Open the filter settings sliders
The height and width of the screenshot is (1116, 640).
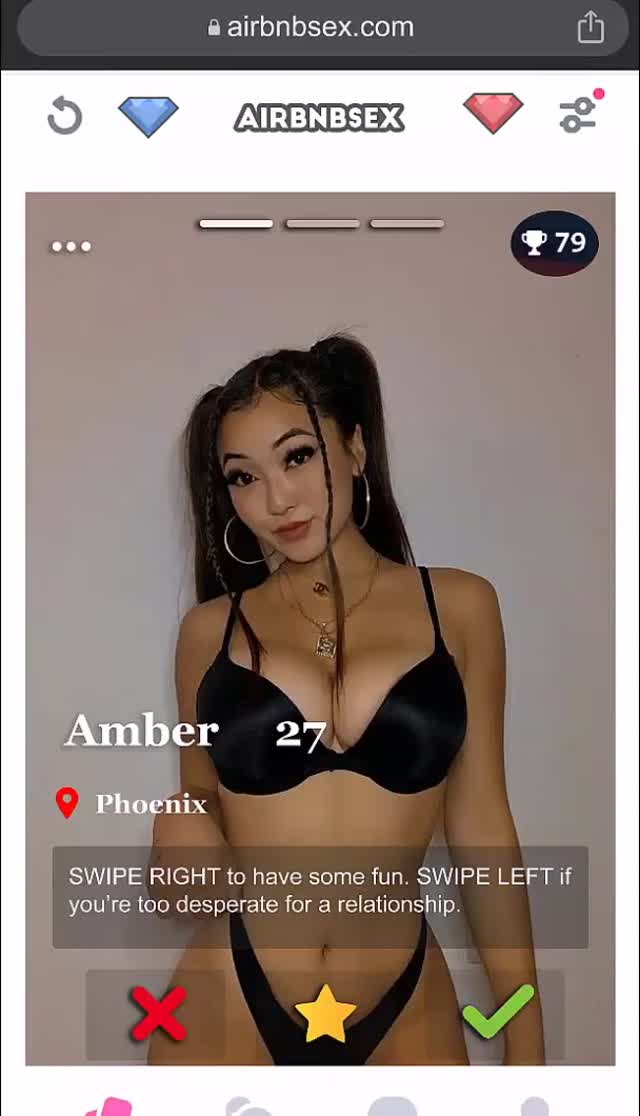(x=578, y=115)
